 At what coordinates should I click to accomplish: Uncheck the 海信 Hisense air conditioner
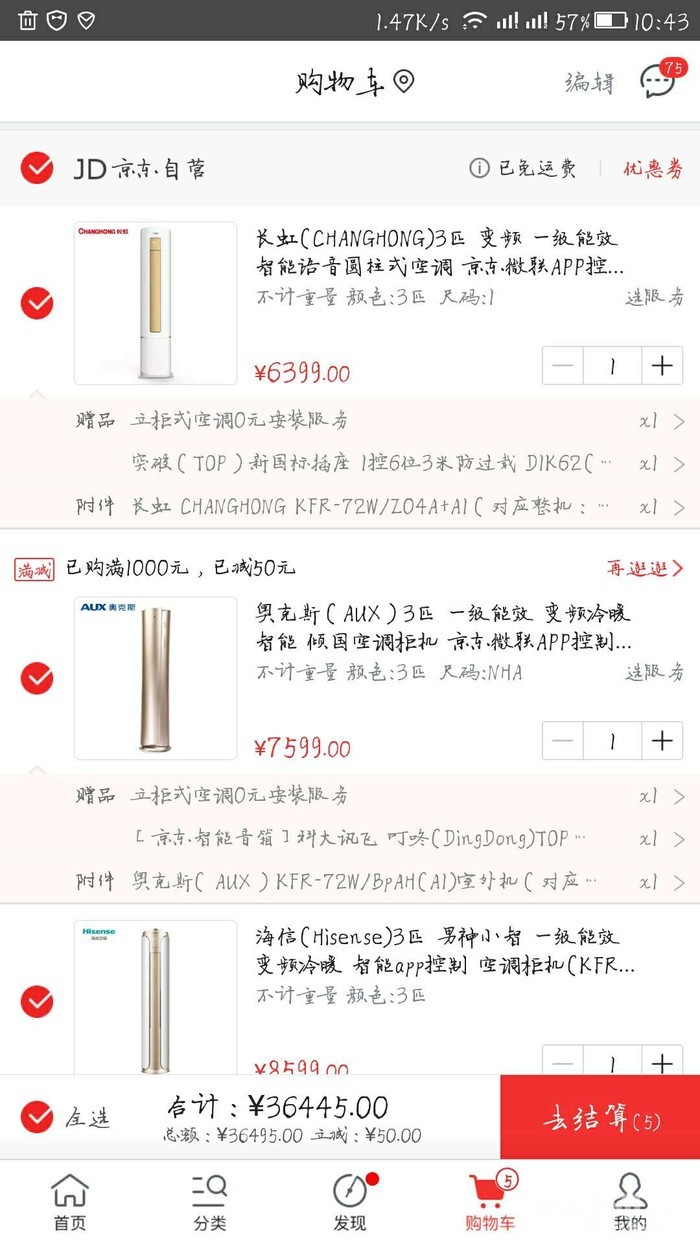click(37, 1000)
